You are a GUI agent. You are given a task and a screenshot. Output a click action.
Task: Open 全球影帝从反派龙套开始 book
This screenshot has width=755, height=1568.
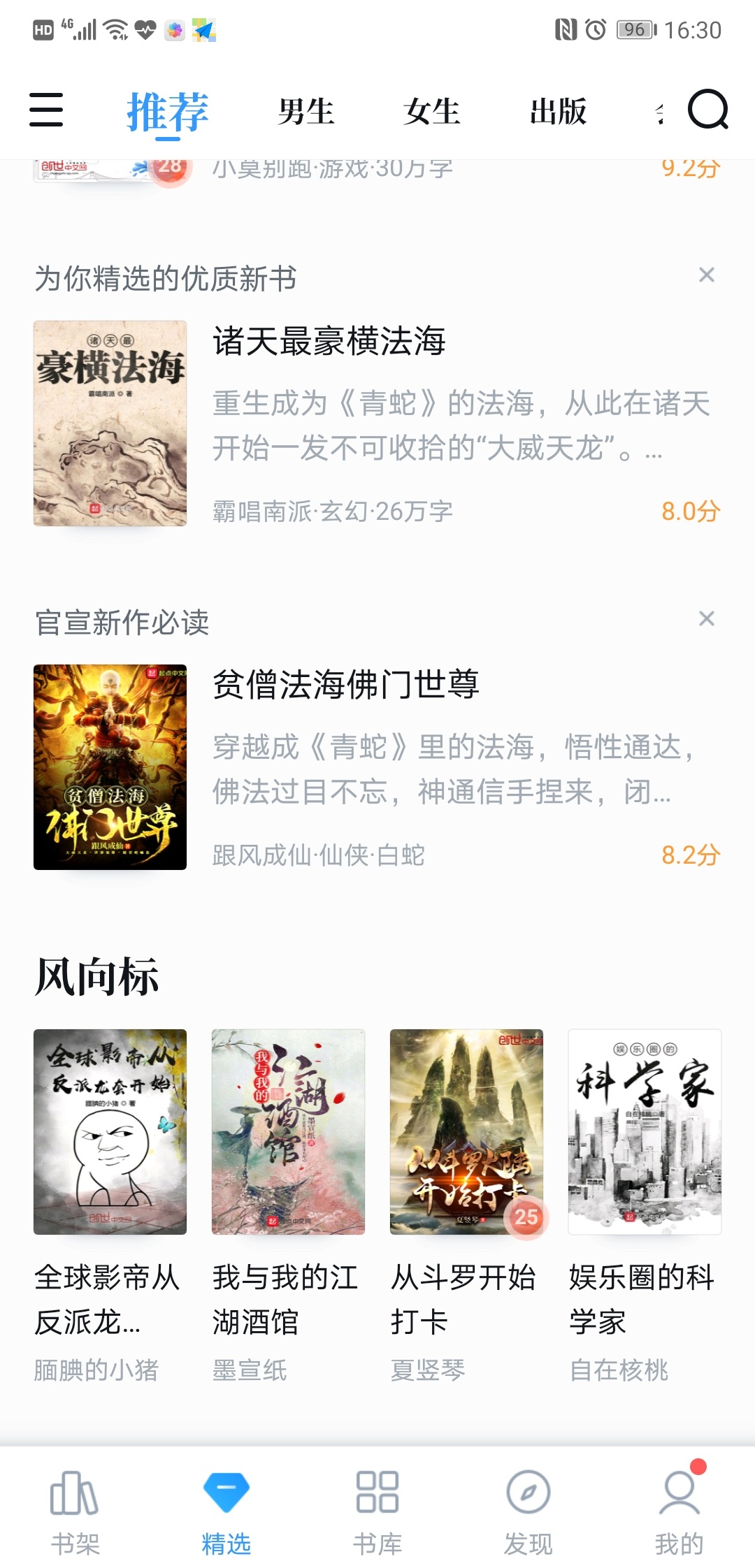[110, 1132]
